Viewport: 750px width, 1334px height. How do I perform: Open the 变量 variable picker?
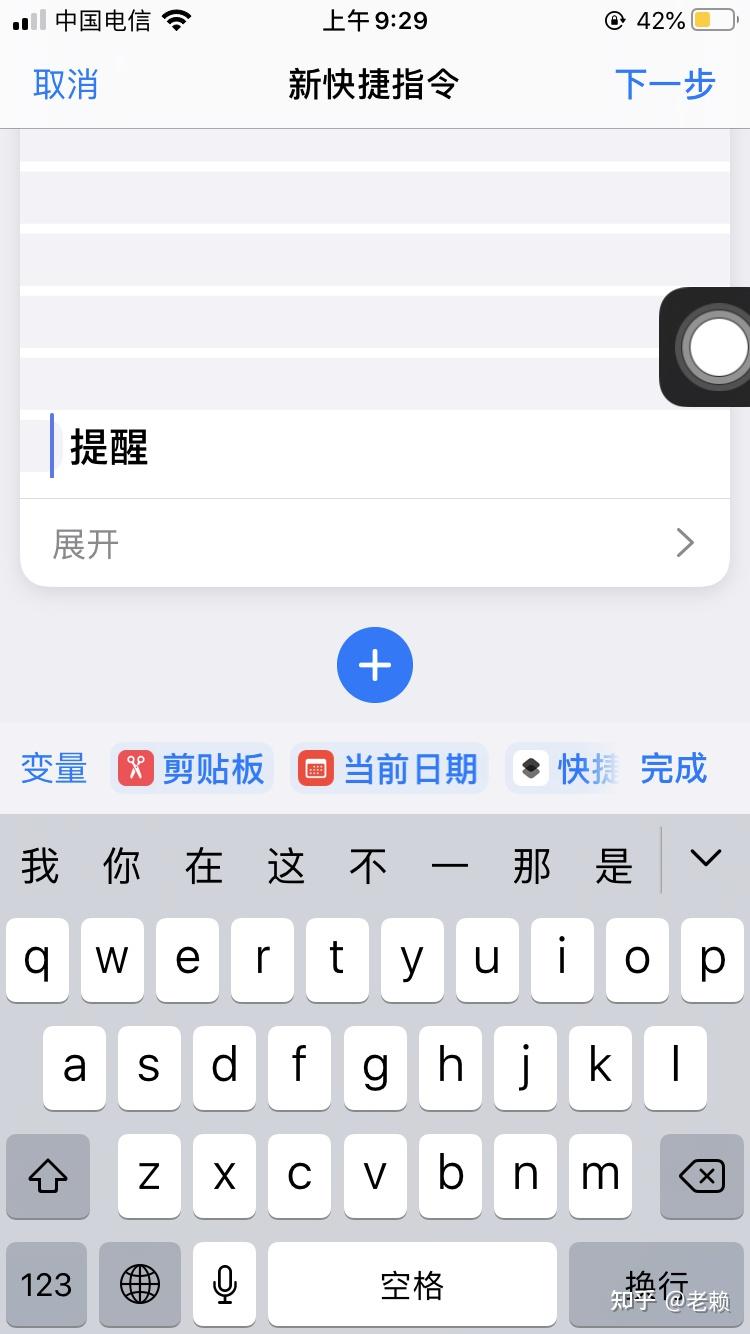point(54,769)
